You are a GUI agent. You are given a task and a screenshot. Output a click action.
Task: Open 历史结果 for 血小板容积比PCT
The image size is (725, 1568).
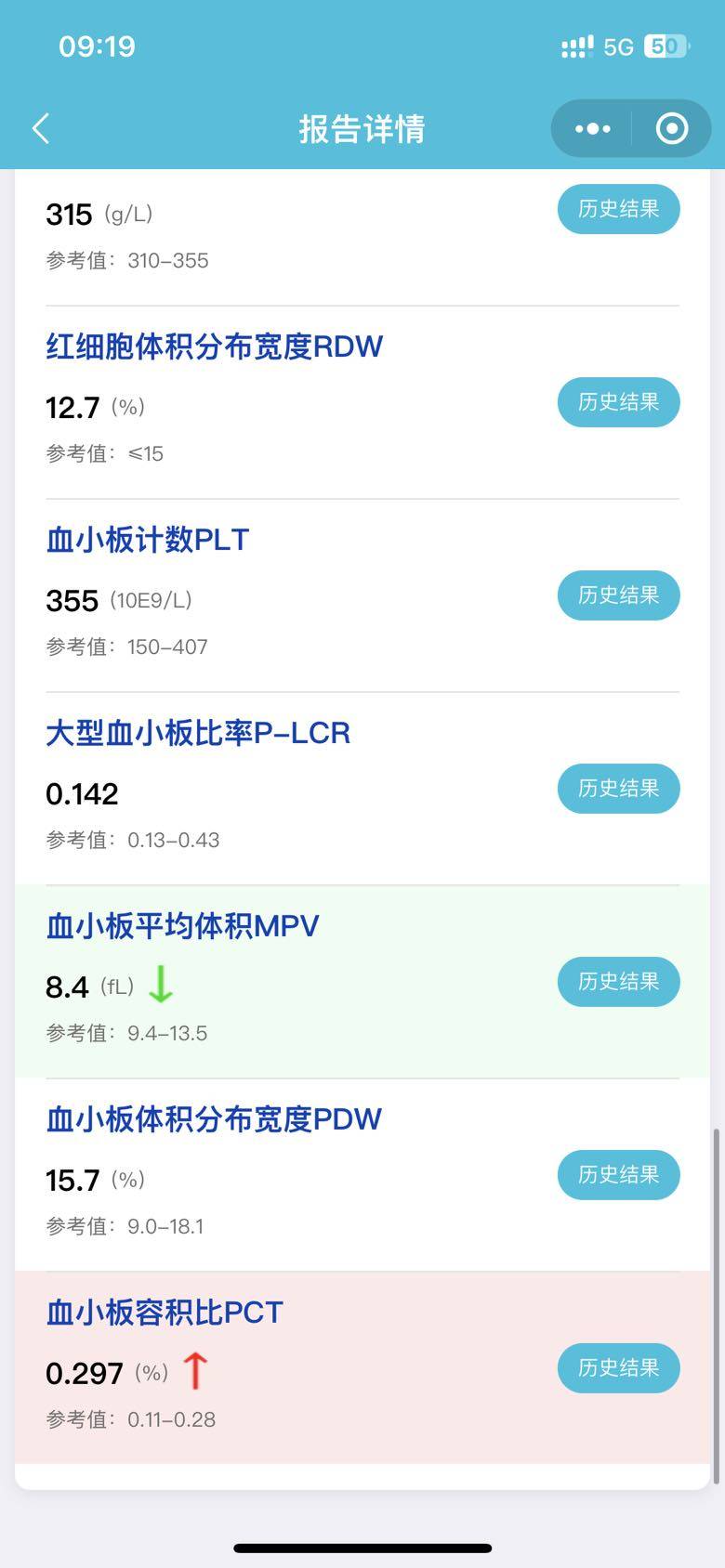(x=618, y=1368)
